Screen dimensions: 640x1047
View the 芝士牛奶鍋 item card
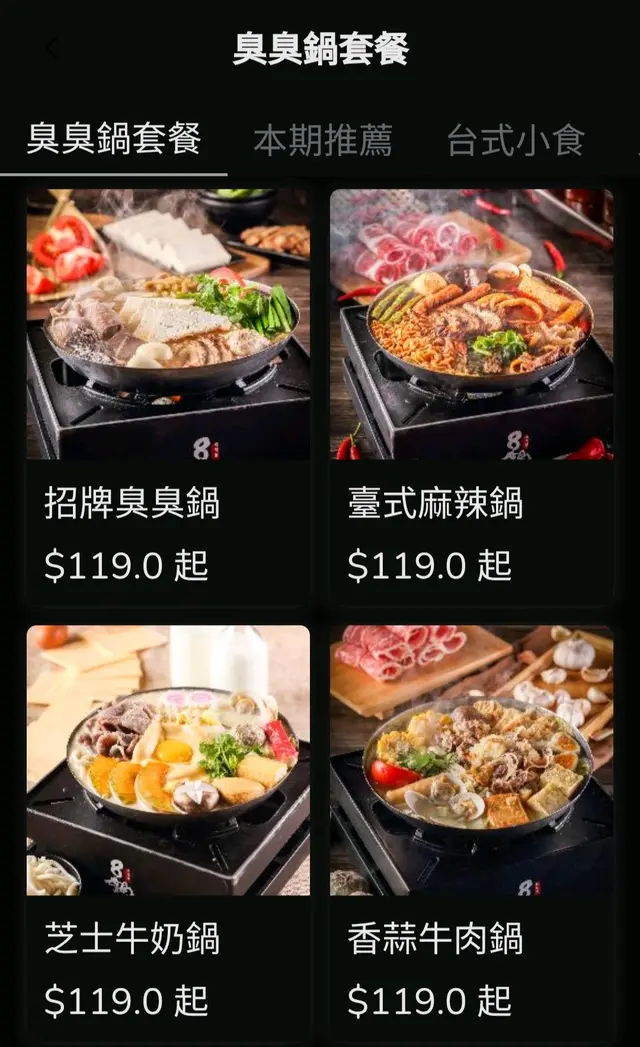(168, 830)
